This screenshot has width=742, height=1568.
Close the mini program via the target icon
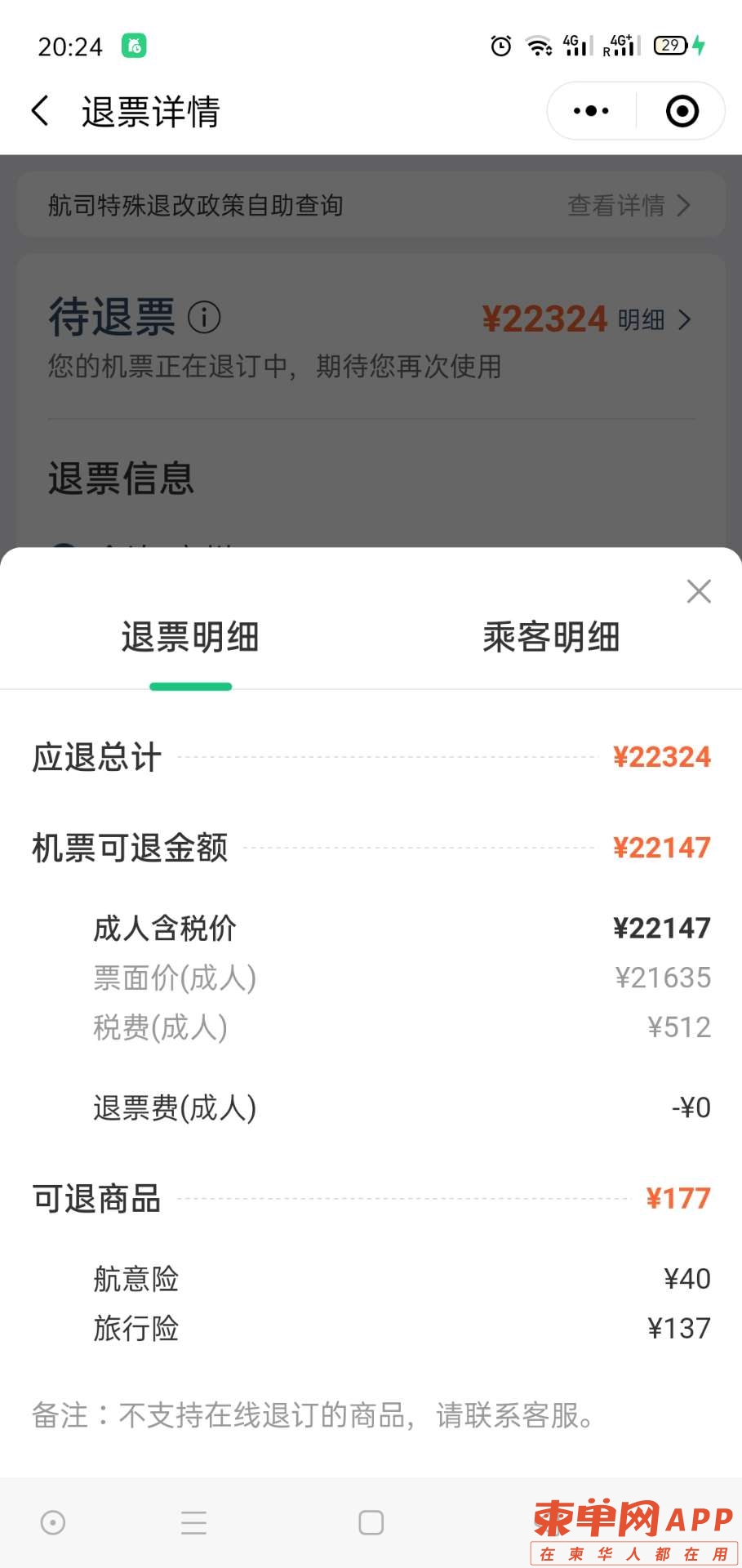click(682, 111)
